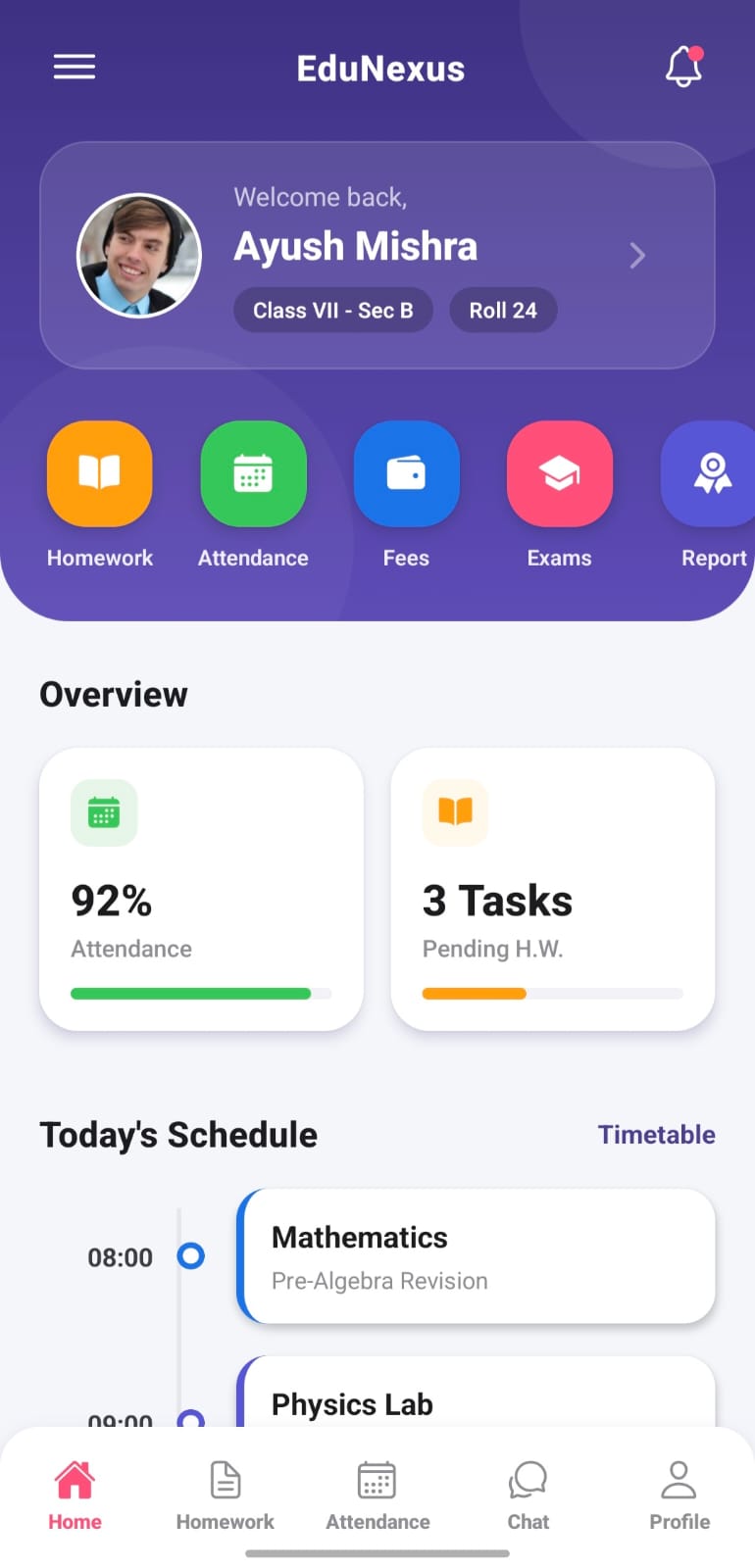Open Ayush Mishra's profile card
The width and height of the screenshot is (755, 1568).
click(377, 255)
